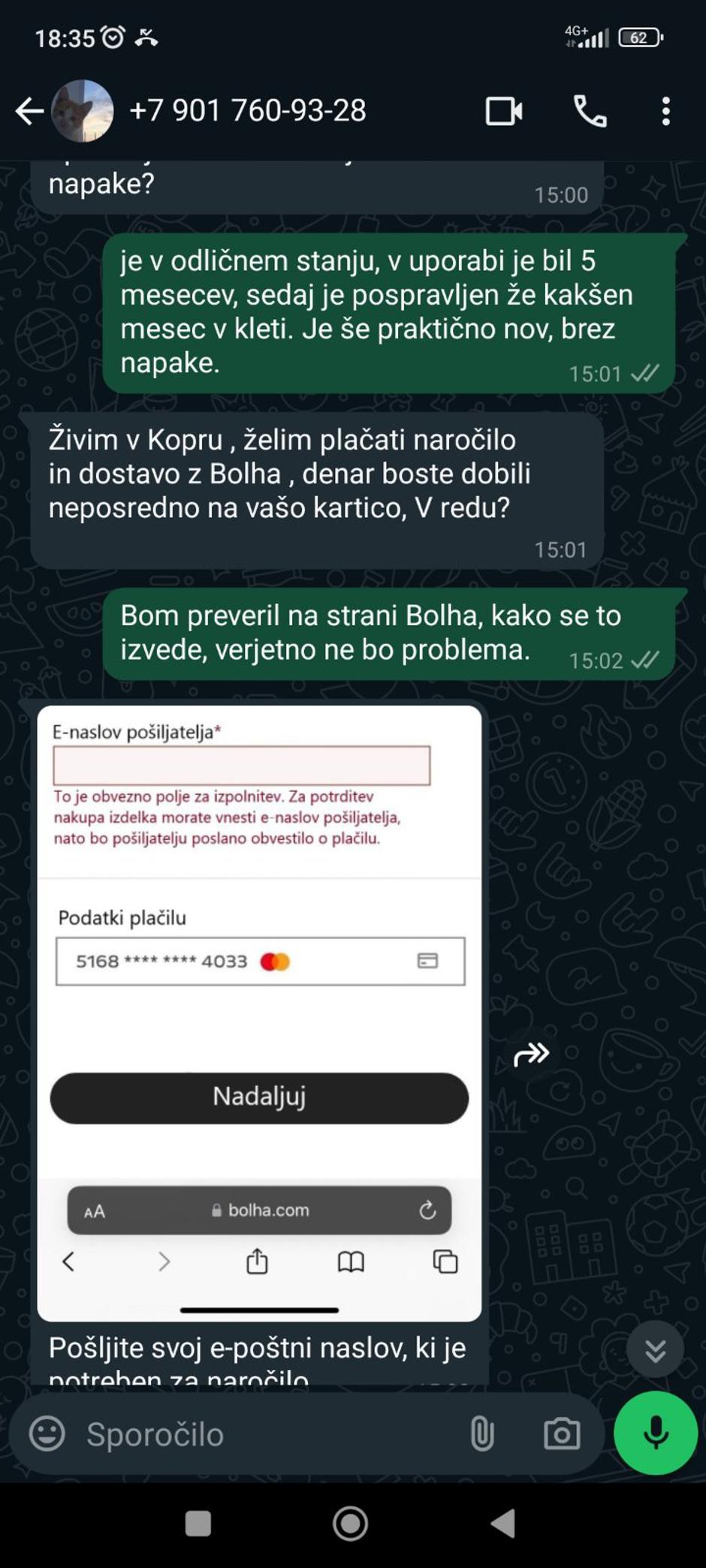The height and width of the screenshot is (1568, 706).
Task: Tap the contact's phone number +7 901 760-93-28
Action: [249, 111]
